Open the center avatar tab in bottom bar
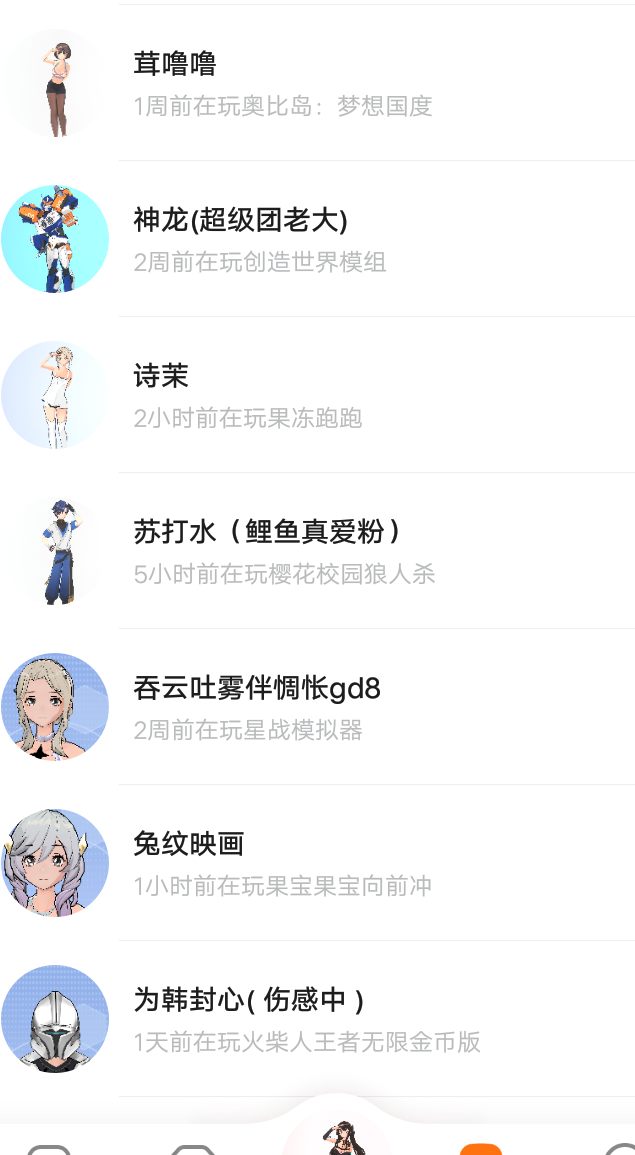This screenshot has width=635, height=1155. coord(338,1134)
